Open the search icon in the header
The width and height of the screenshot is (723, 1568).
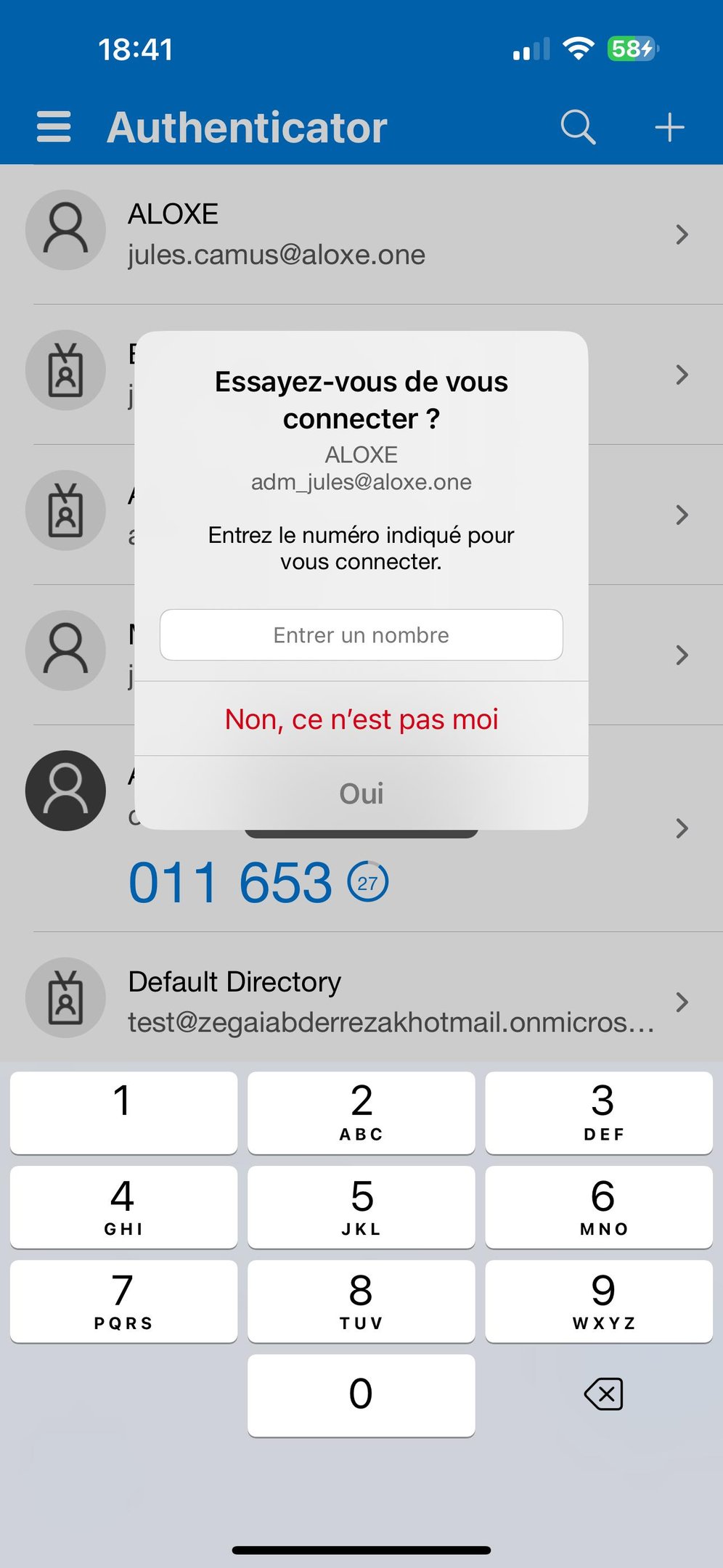click(578, 127)
